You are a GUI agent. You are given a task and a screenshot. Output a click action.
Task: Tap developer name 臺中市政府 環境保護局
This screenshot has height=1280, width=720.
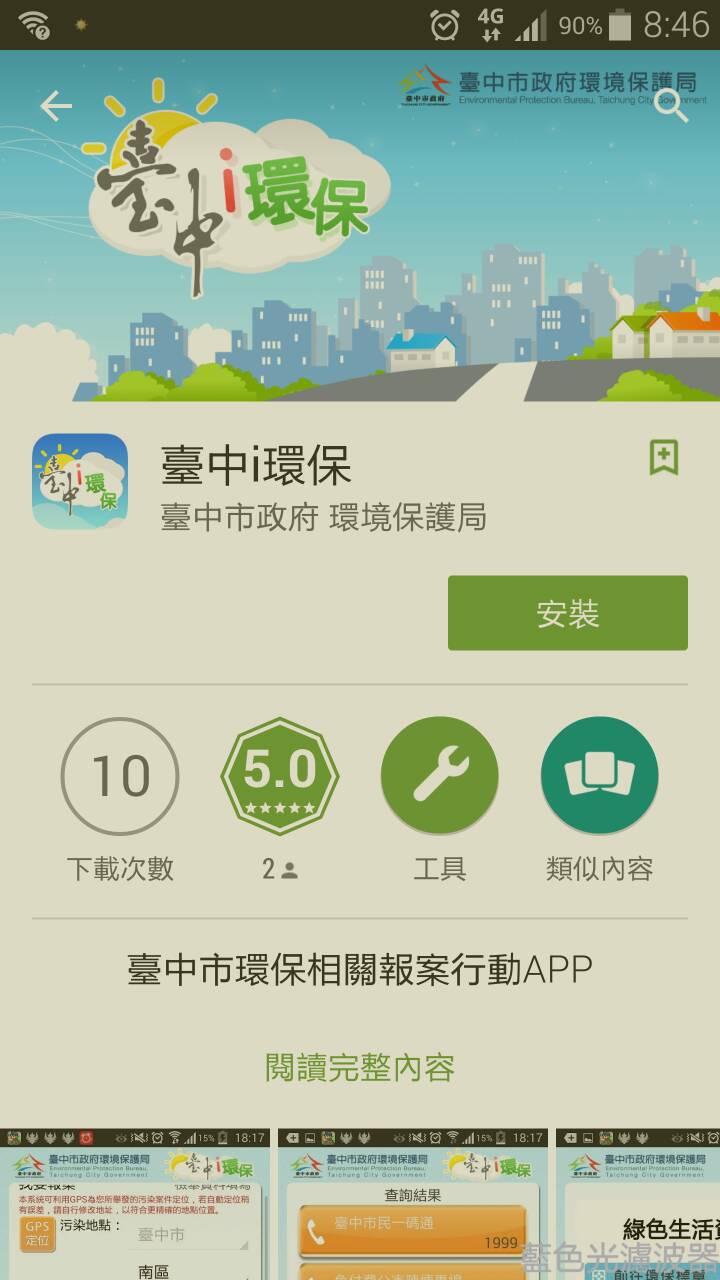[x=323, y=517]
